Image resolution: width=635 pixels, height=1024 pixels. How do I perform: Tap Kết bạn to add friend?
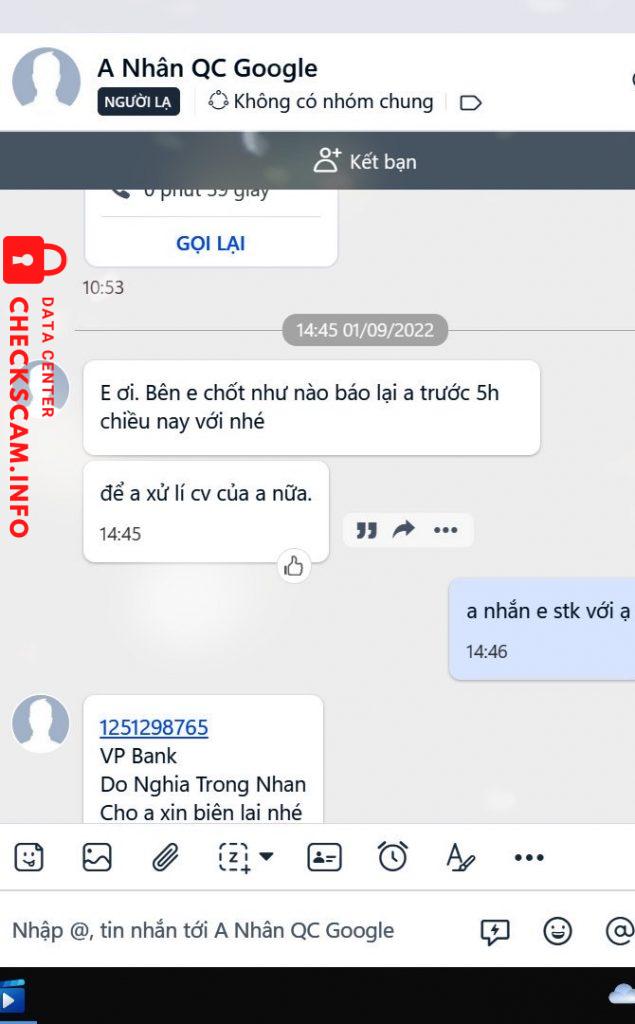tap(365, 161)
